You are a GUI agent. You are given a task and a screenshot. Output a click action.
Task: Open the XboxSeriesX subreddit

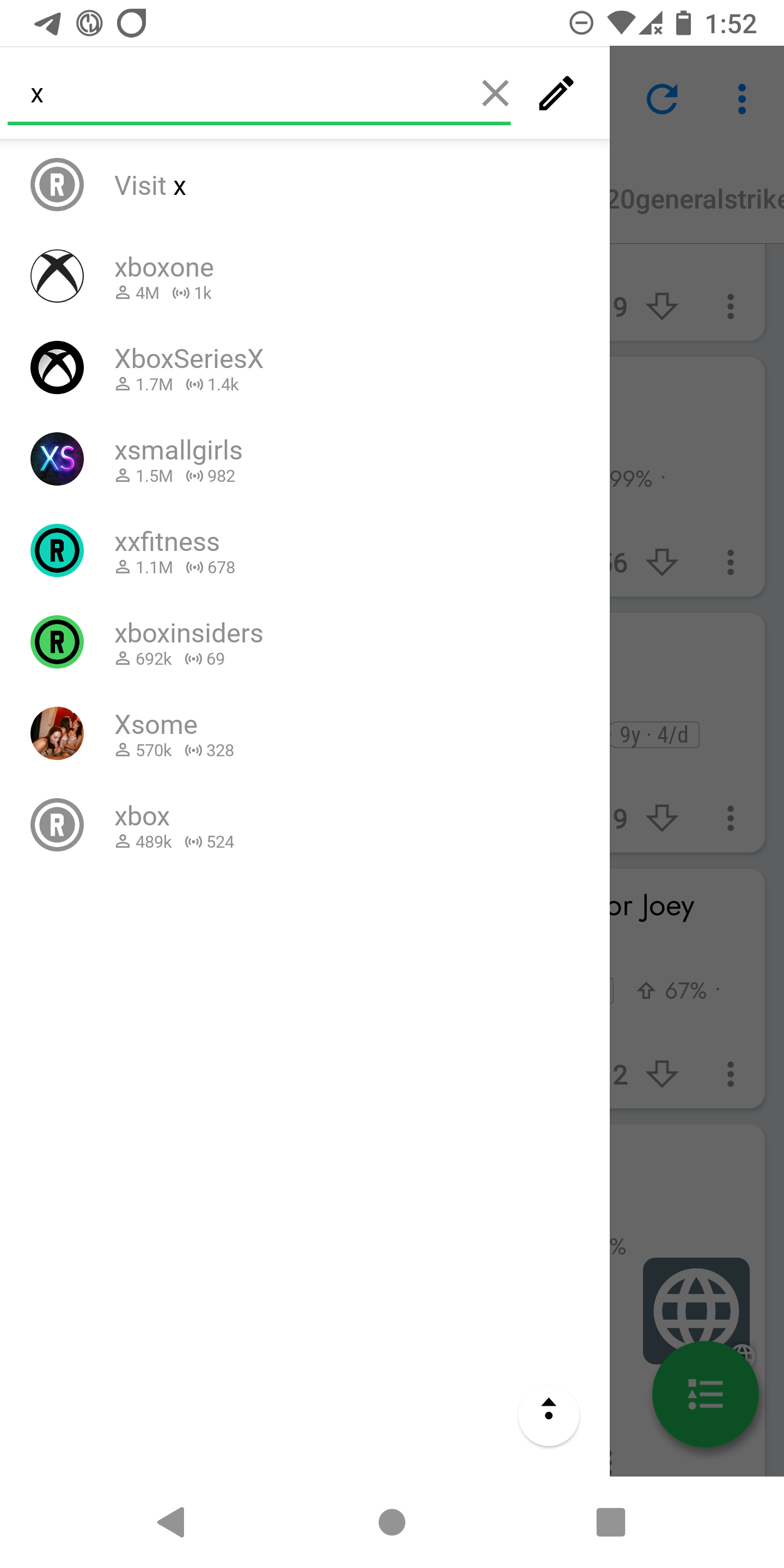tap(189, 367)
